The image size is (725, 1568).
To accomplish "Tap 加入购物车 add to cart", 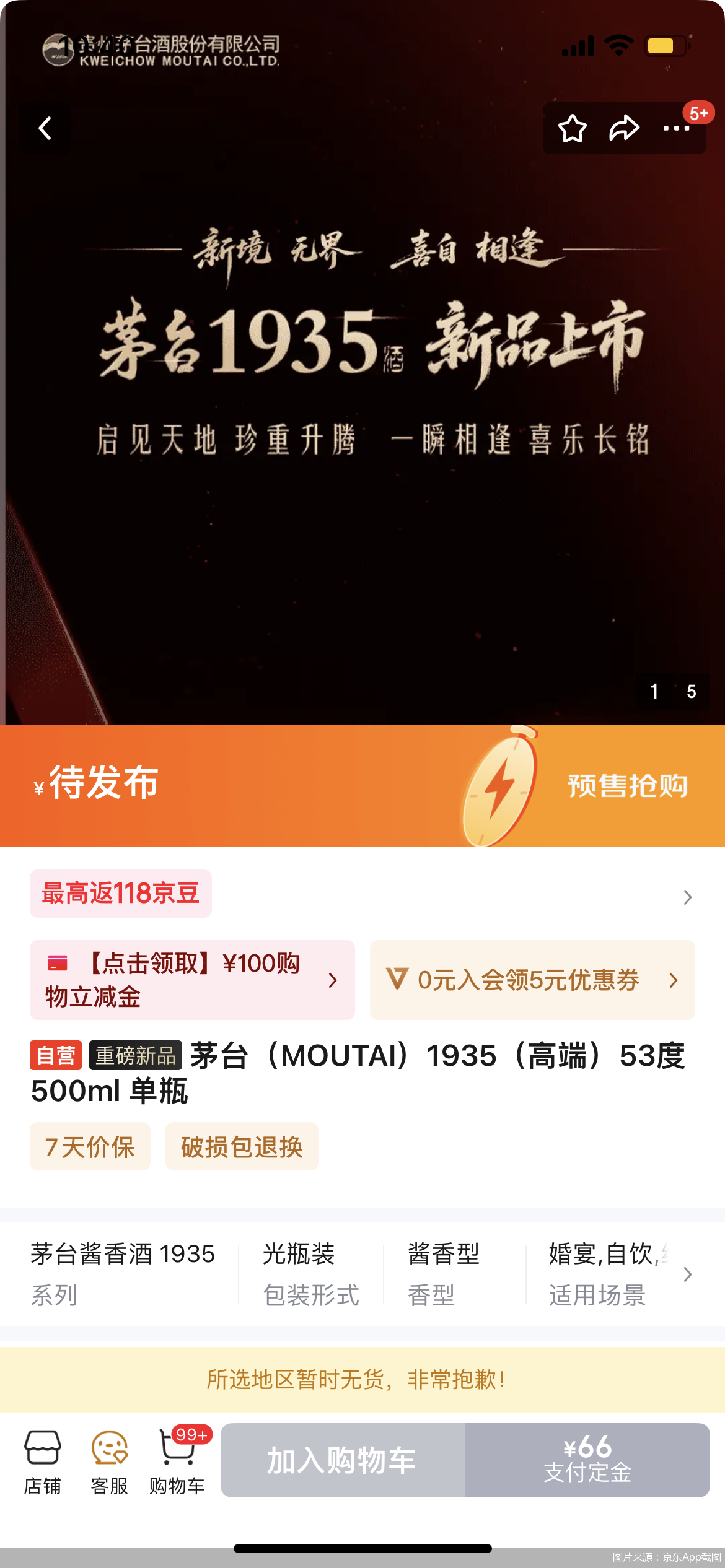I will [342, 1460].
